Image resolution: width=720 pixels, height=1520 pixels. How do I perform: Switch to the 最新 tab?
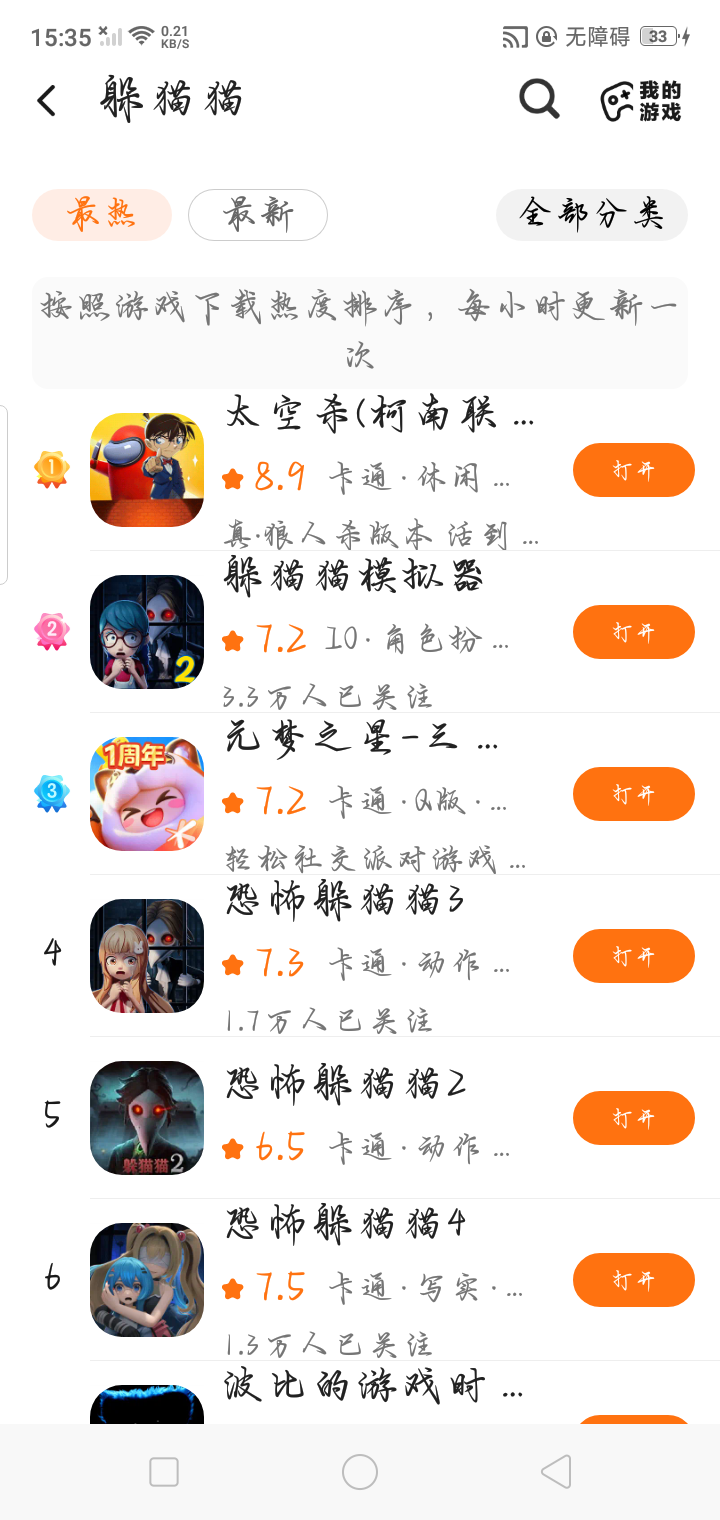coord(258,215)
